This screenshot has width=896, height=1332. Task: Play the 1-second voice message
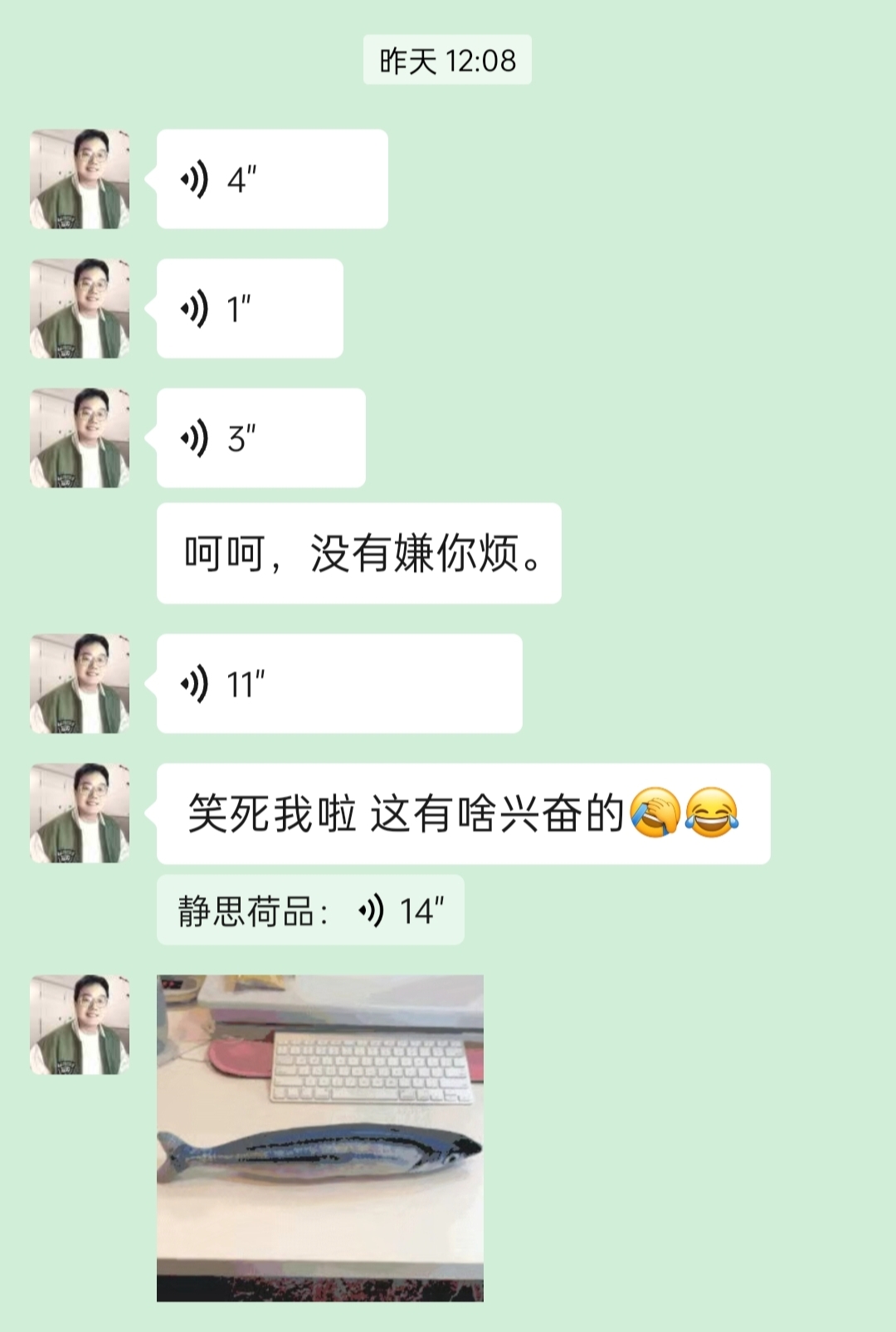click(249, 309)
